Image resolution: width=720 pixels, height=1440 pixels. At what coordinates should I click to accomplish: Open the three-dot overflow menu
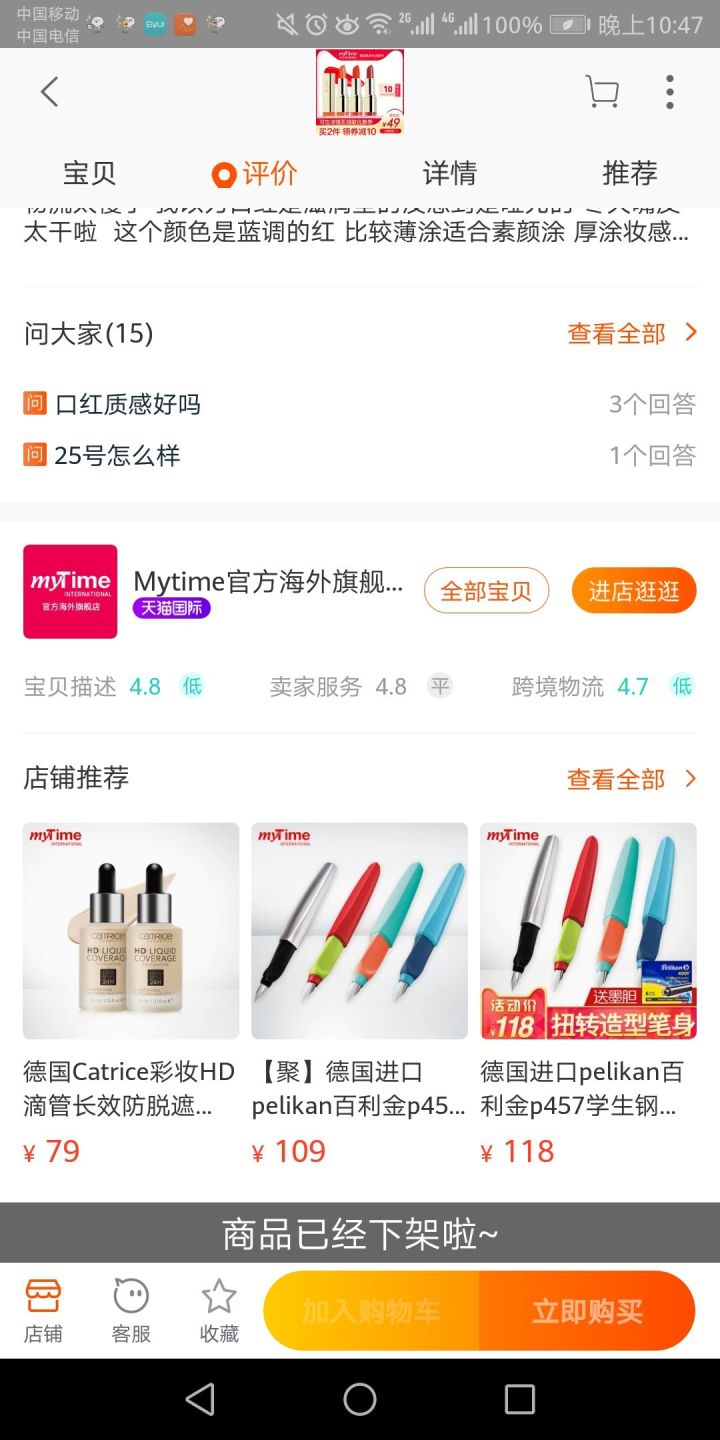[x=670, y=92]
